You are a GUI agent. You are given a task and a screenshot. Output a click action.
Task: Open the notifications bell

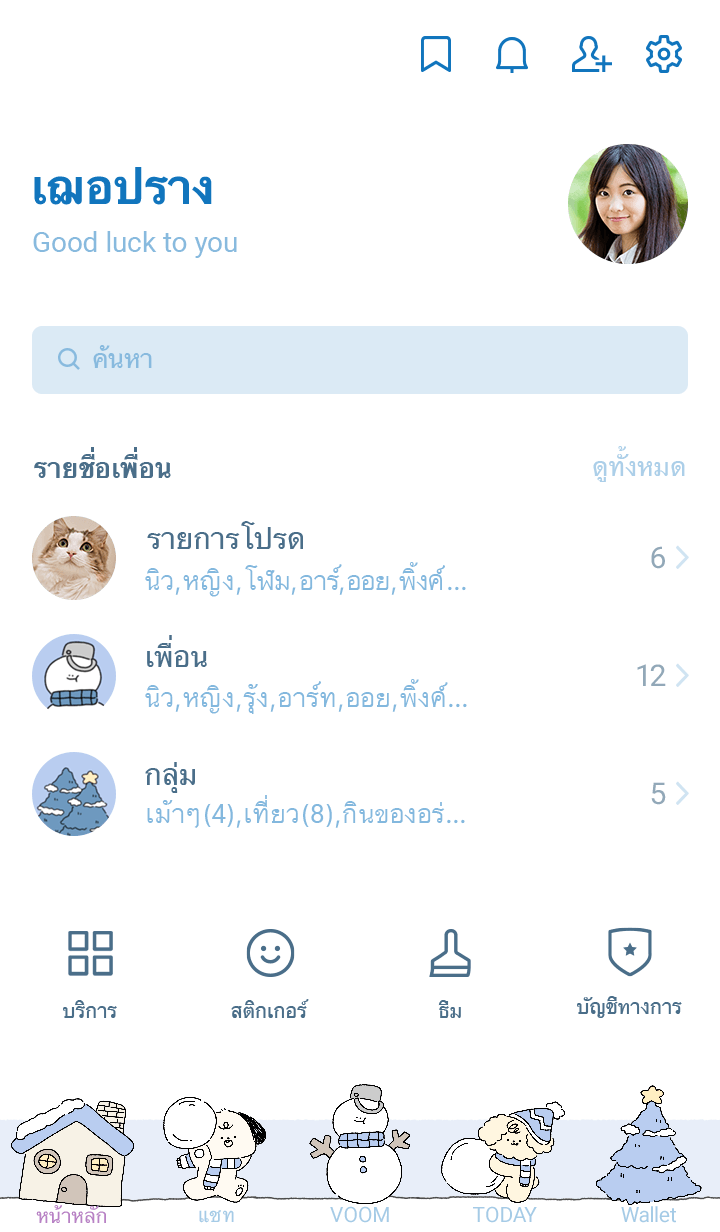point(512,55)
